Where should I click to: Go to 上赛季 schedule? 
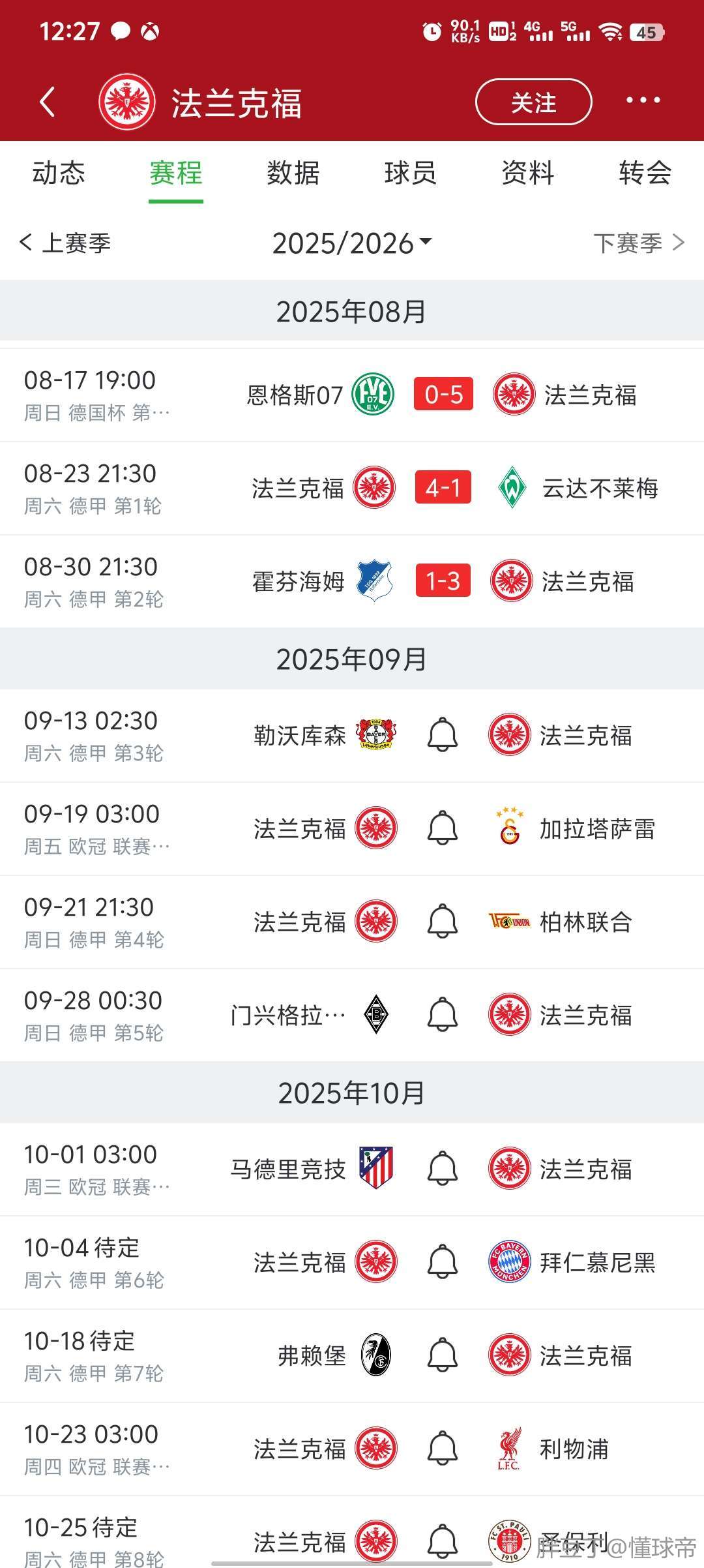click(x=65, y=243)
